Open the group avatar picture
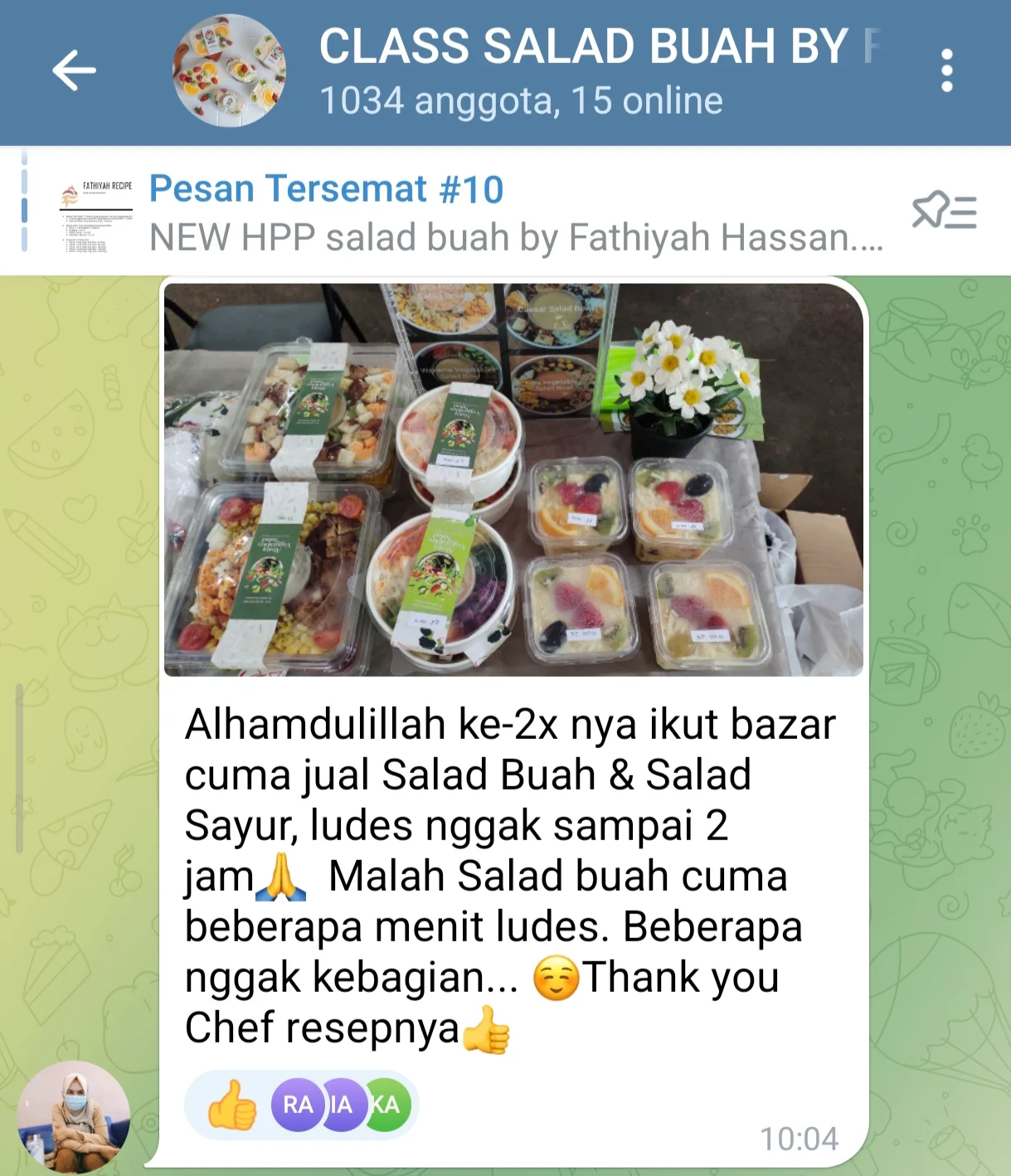This screenshot has width=1011, height=1176. 230,70
